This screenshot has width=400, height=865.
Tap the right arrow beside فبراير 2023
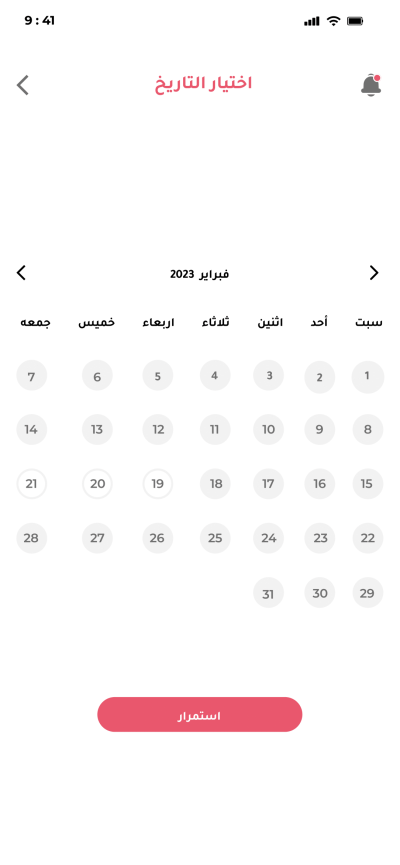click(x=374, y=273)
